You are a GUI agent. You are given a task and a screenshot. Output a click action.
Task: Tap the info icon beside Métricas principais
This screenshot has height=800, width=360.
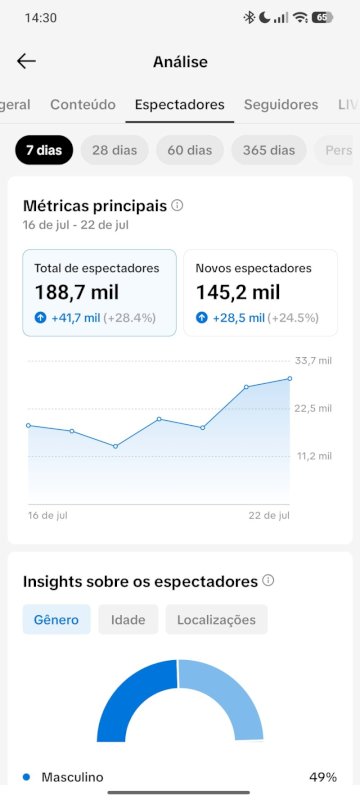(177, 206)
